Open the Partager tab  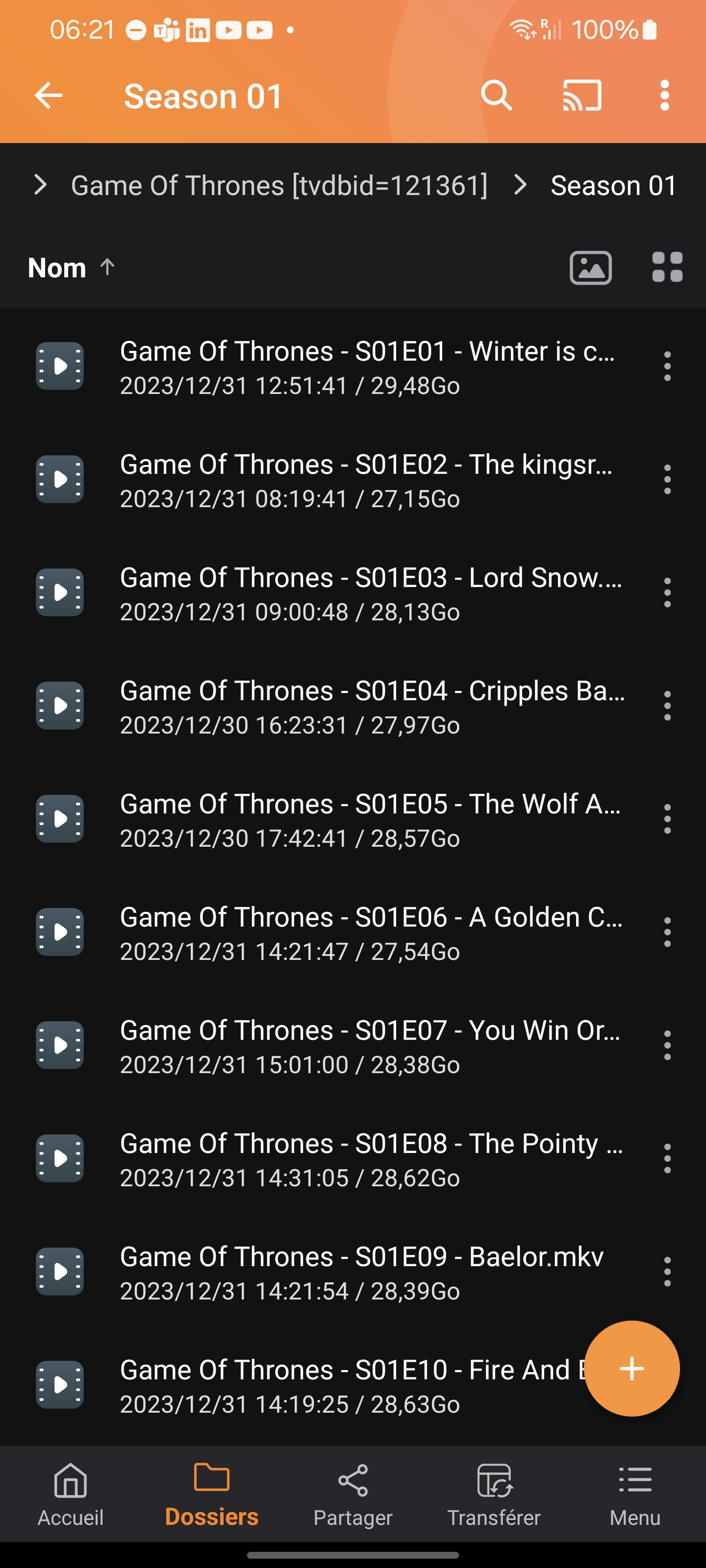coord(353,1494)
